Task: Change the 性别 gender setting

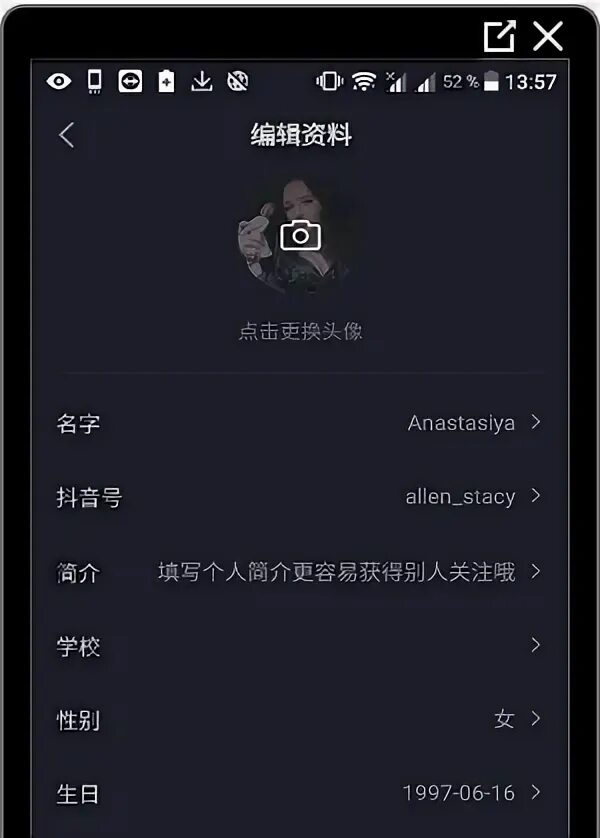Action: point(300,719)
